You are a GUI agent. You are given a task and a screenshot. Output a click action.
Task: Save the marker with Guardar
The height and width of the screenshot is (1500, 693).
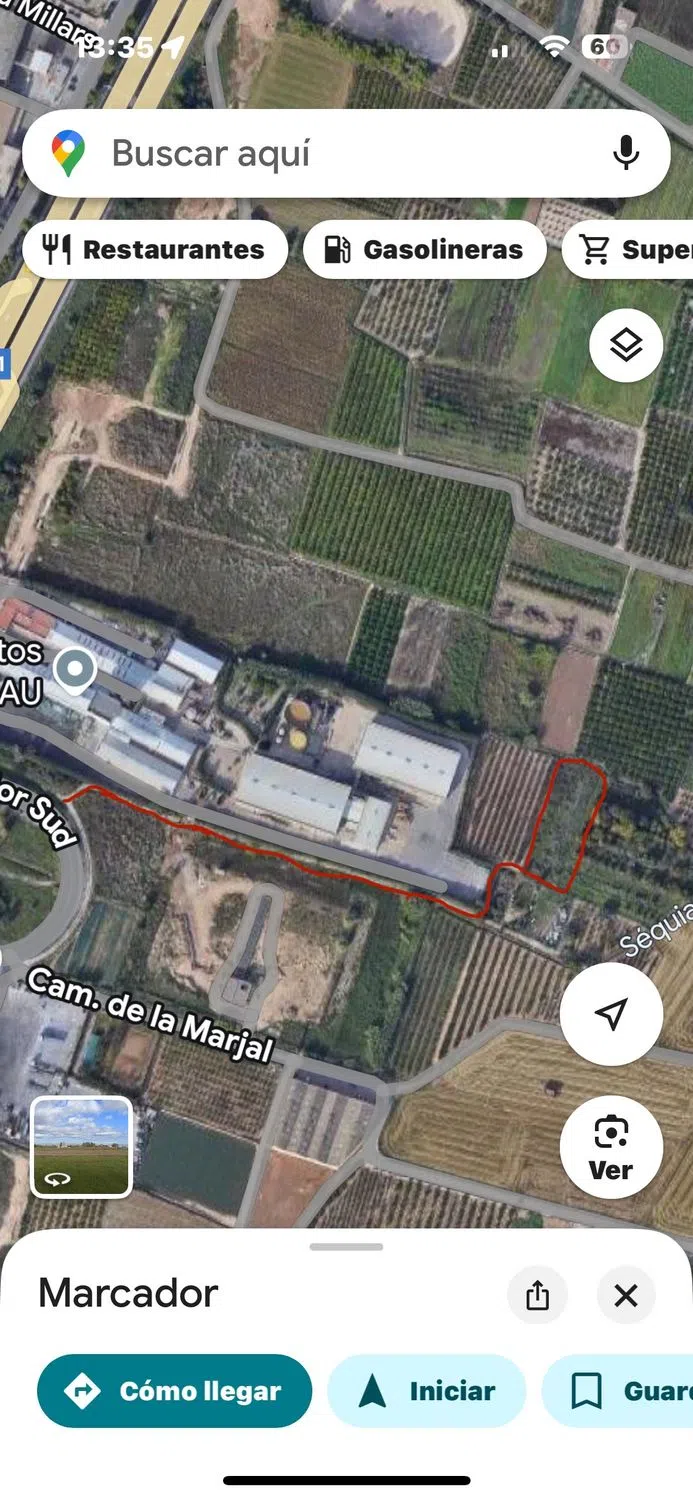[625, 1391]
